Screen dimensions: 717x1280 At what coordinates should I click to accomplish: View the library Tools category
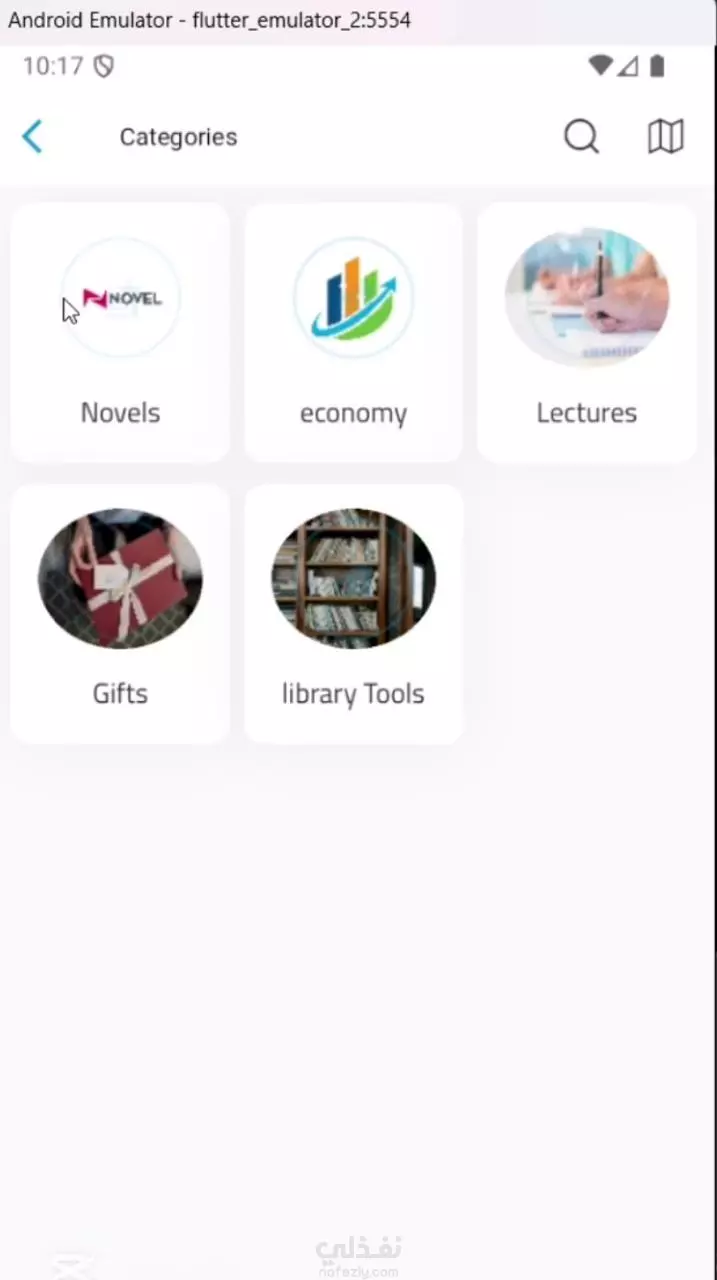click(353, 614)
